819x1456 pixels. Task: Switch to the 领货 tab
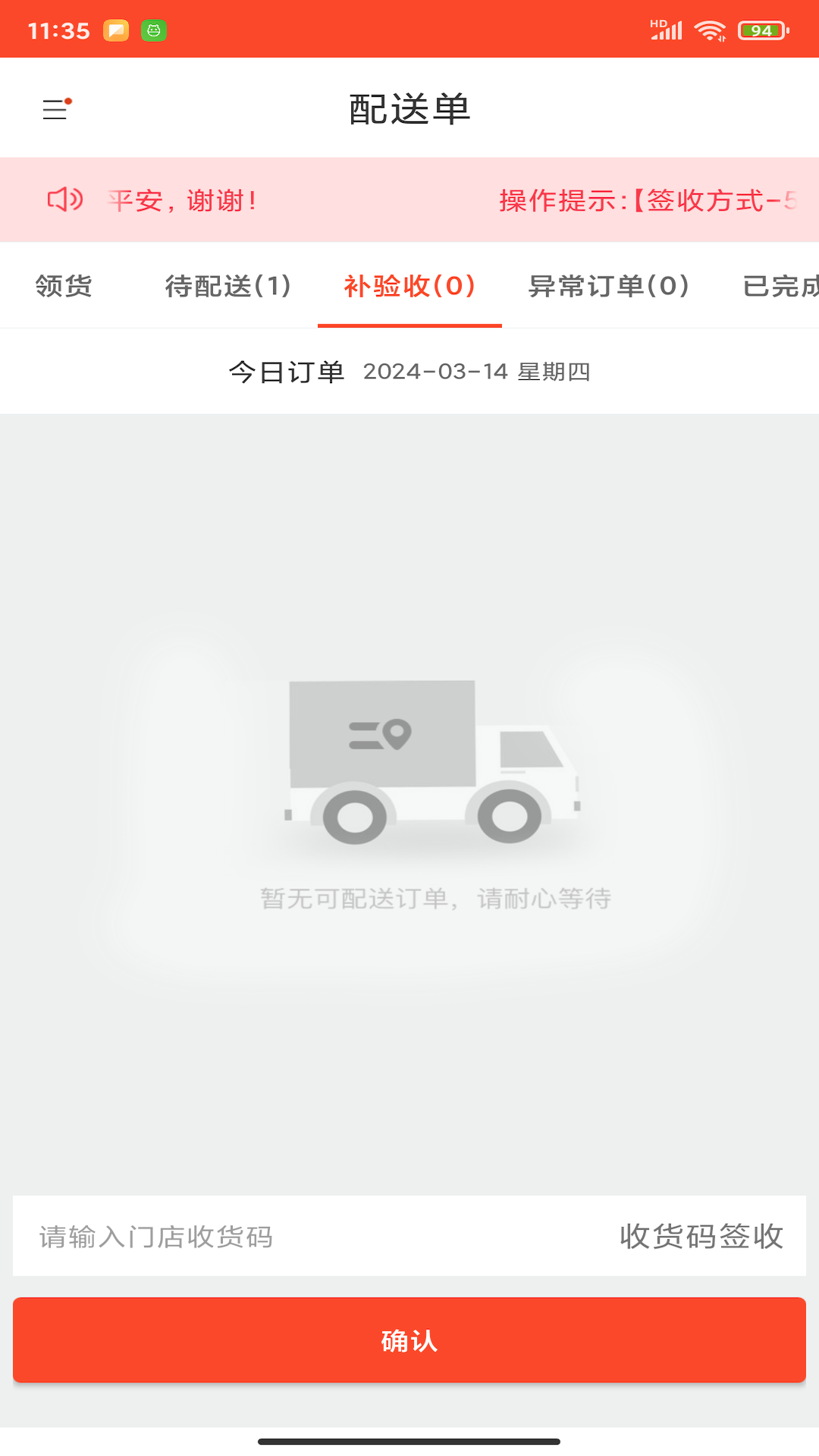64,286
